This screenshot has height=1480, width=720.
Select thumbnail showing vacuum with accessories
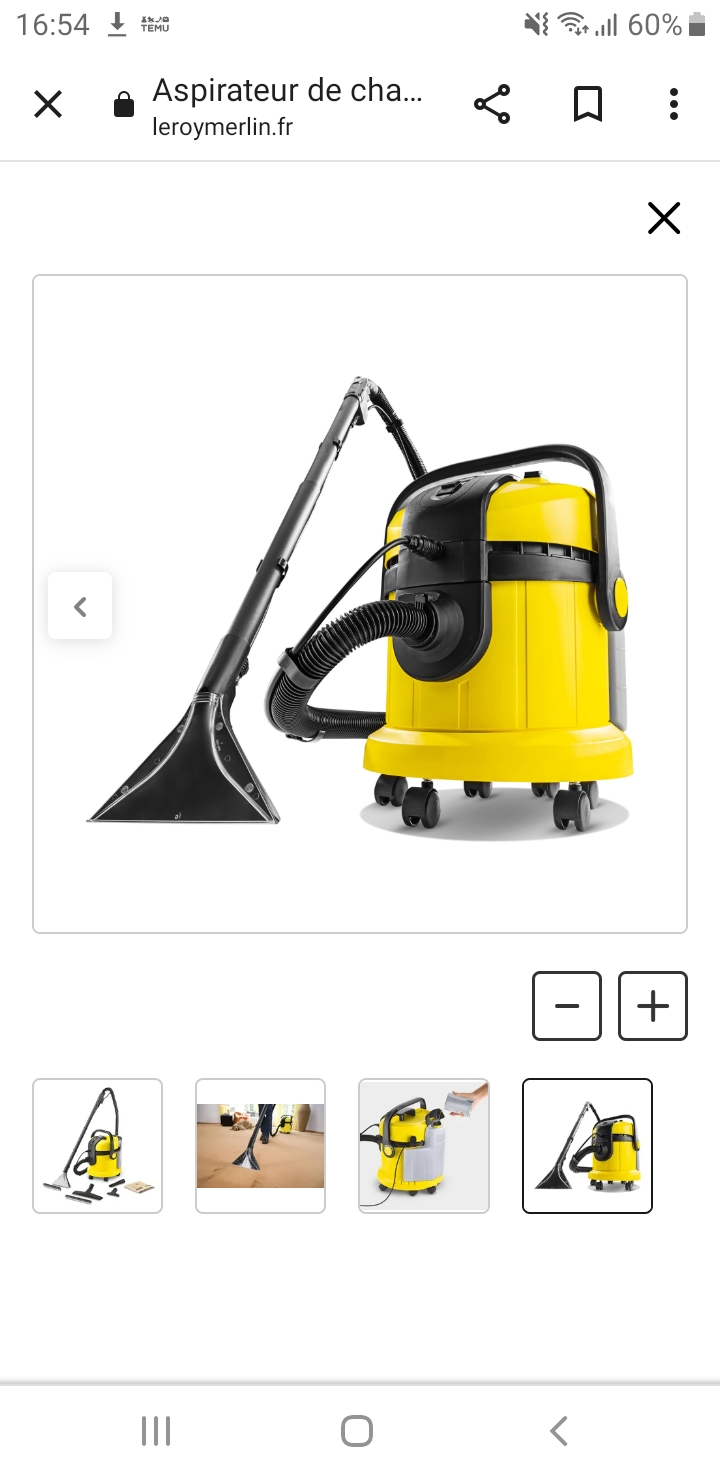coord(98,1146)
